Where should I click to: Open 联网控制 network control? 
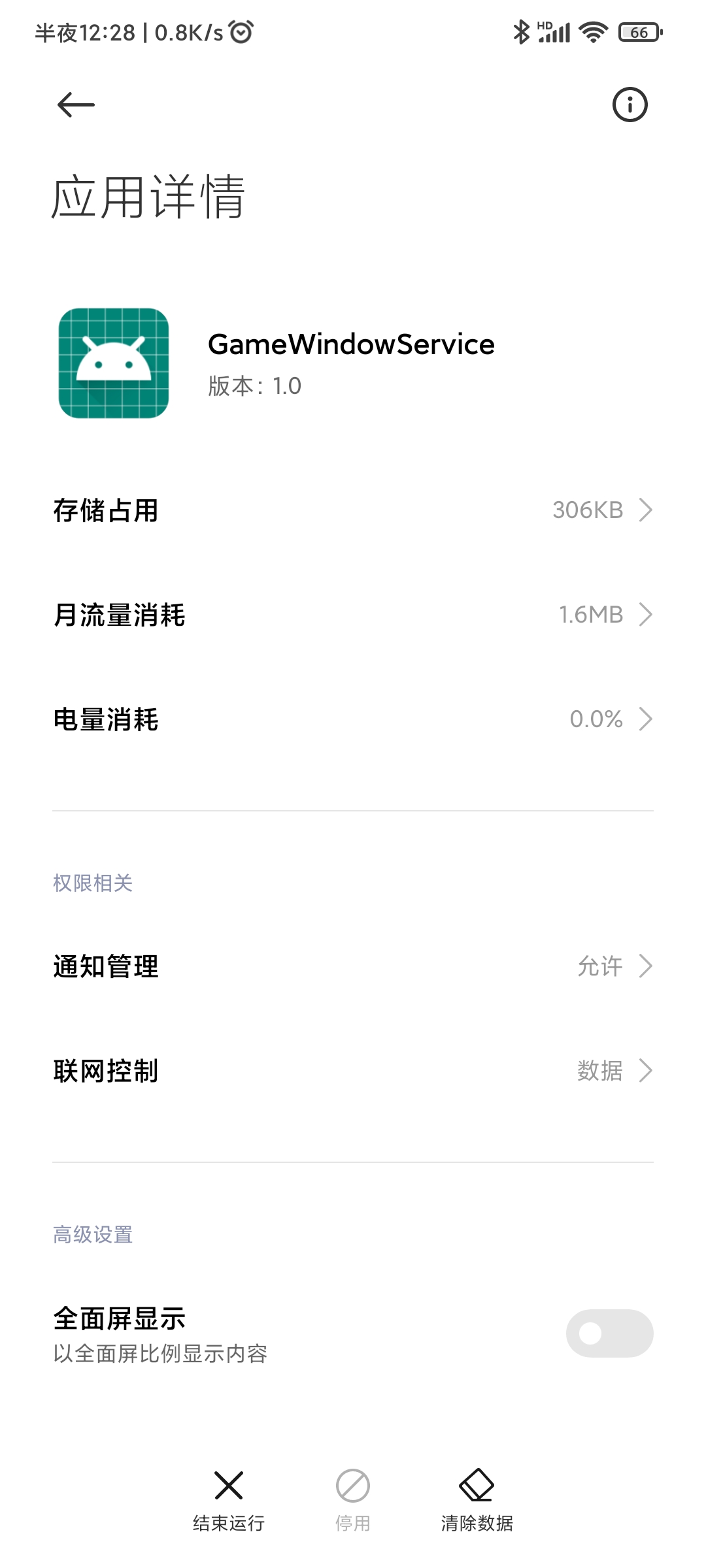353,1071
